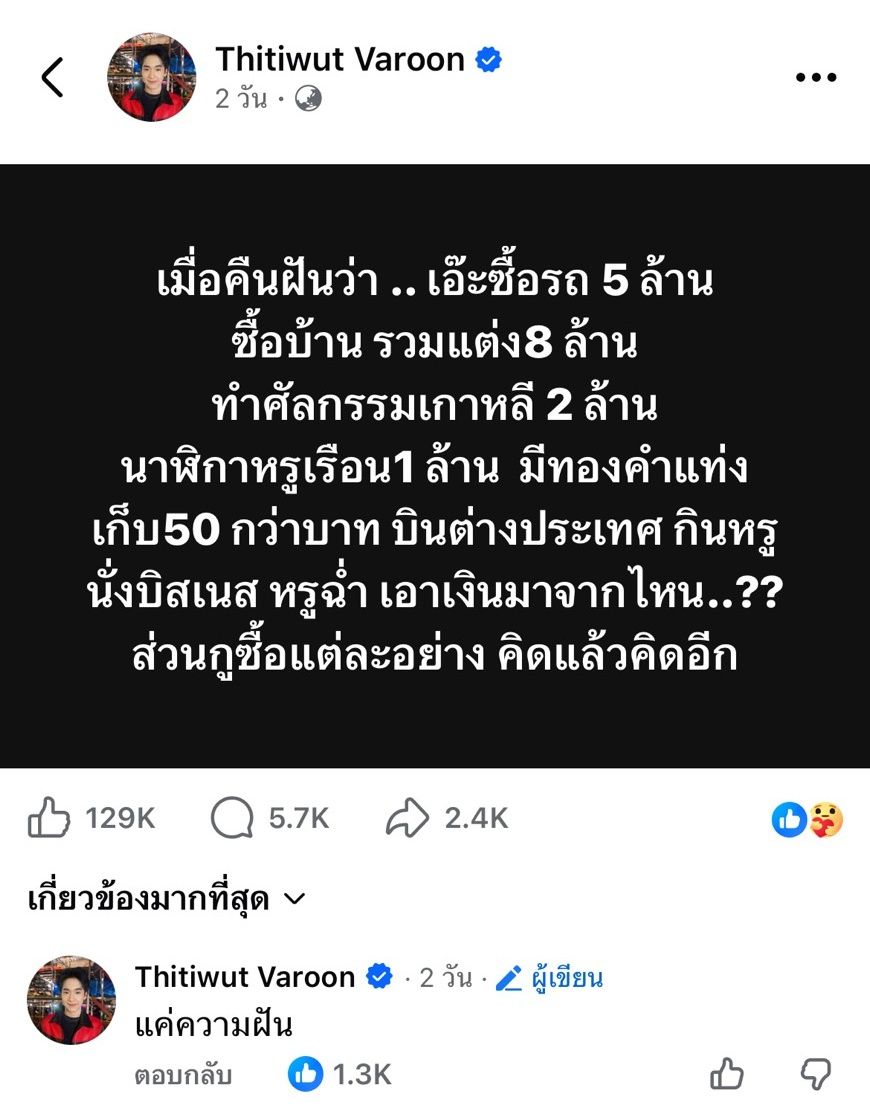The height and width of the screenshot is (1114, 870).
Task: Expand the เกี่ยวข้องมากที่สุด comment sort dropdown
Action: [x=165, y=900]
